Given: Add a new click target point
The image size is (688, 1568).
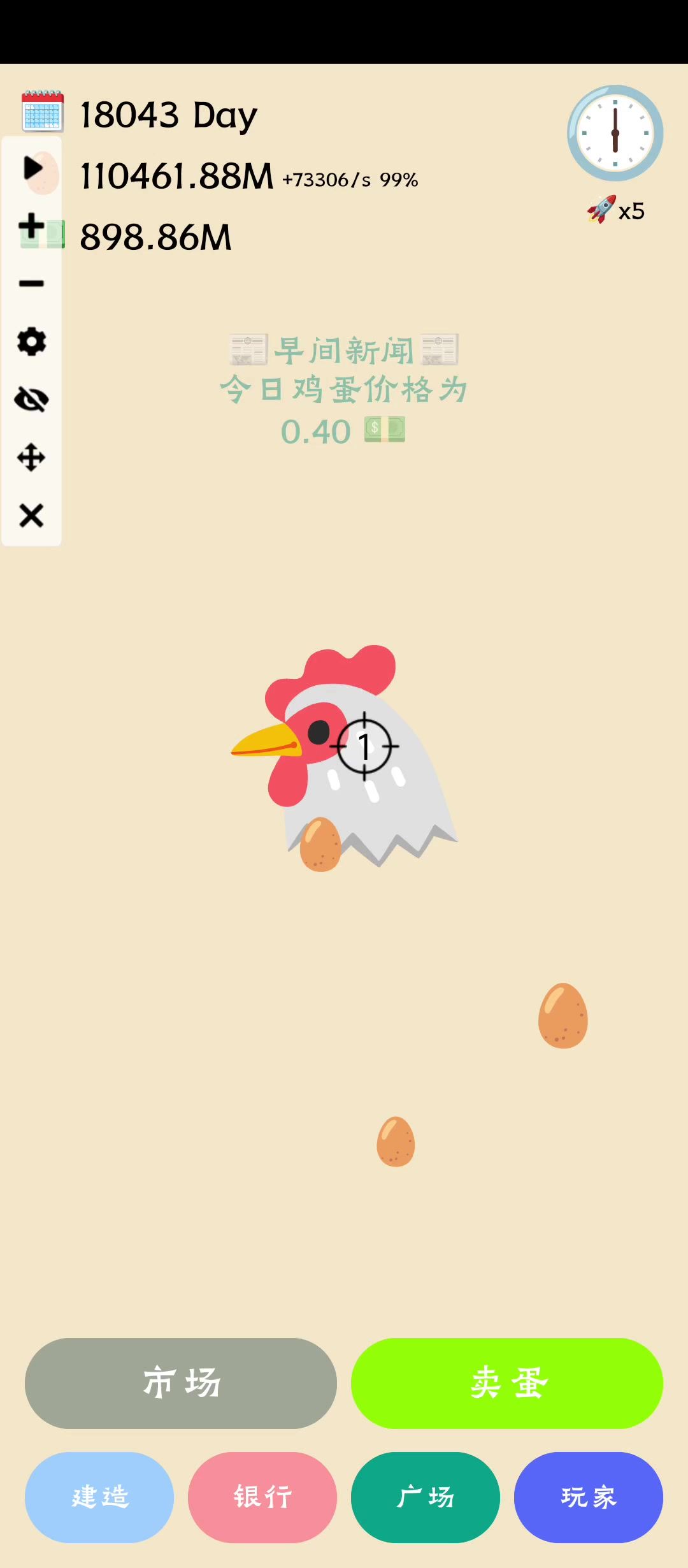Looking at the screenshot, I should [32, 226].
